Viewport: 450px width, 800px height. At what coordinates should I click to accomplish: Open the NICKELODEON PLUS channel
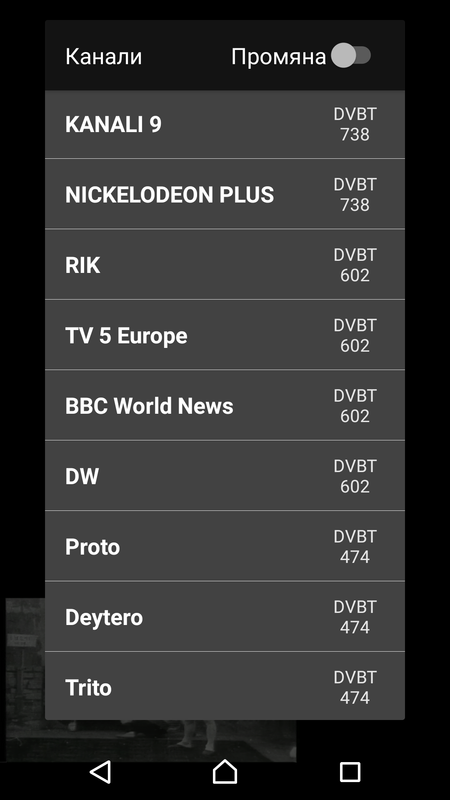pyautogui.click(x=225, y=194)
